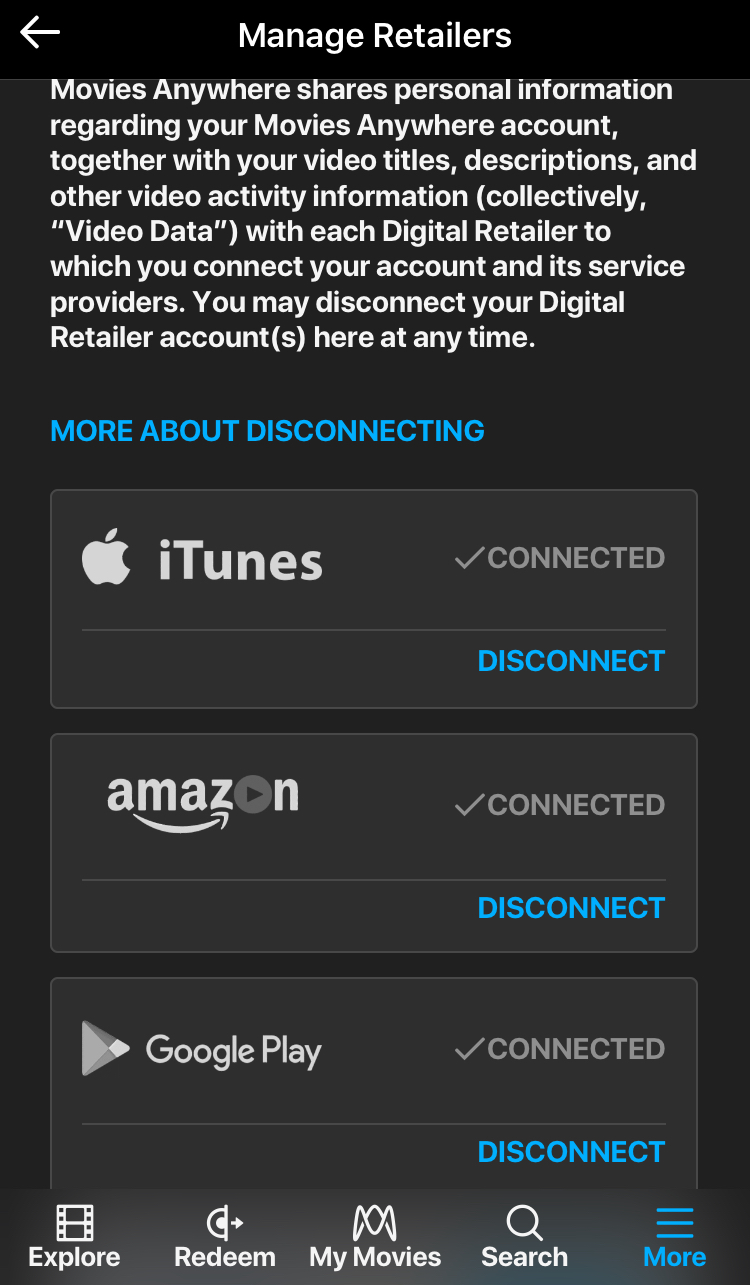Image resolution: width=750 pixels, height=1285 pixels.
Task: Go to the My Movies tab
Action: pos(375,1237)
